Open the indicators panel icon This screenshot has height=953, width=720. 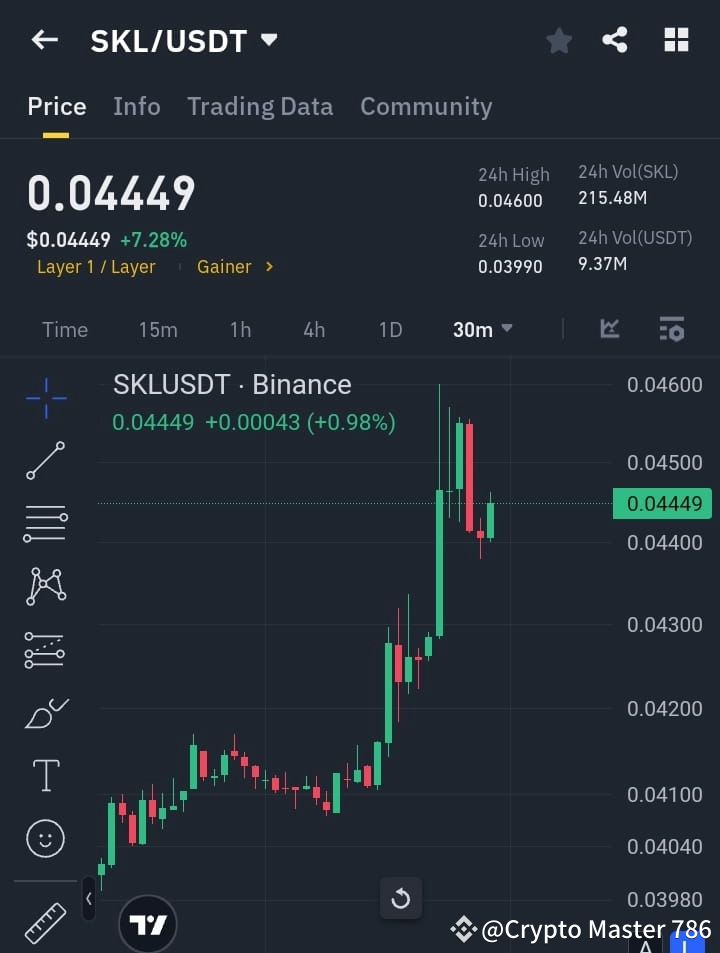(x=672, y=329)
